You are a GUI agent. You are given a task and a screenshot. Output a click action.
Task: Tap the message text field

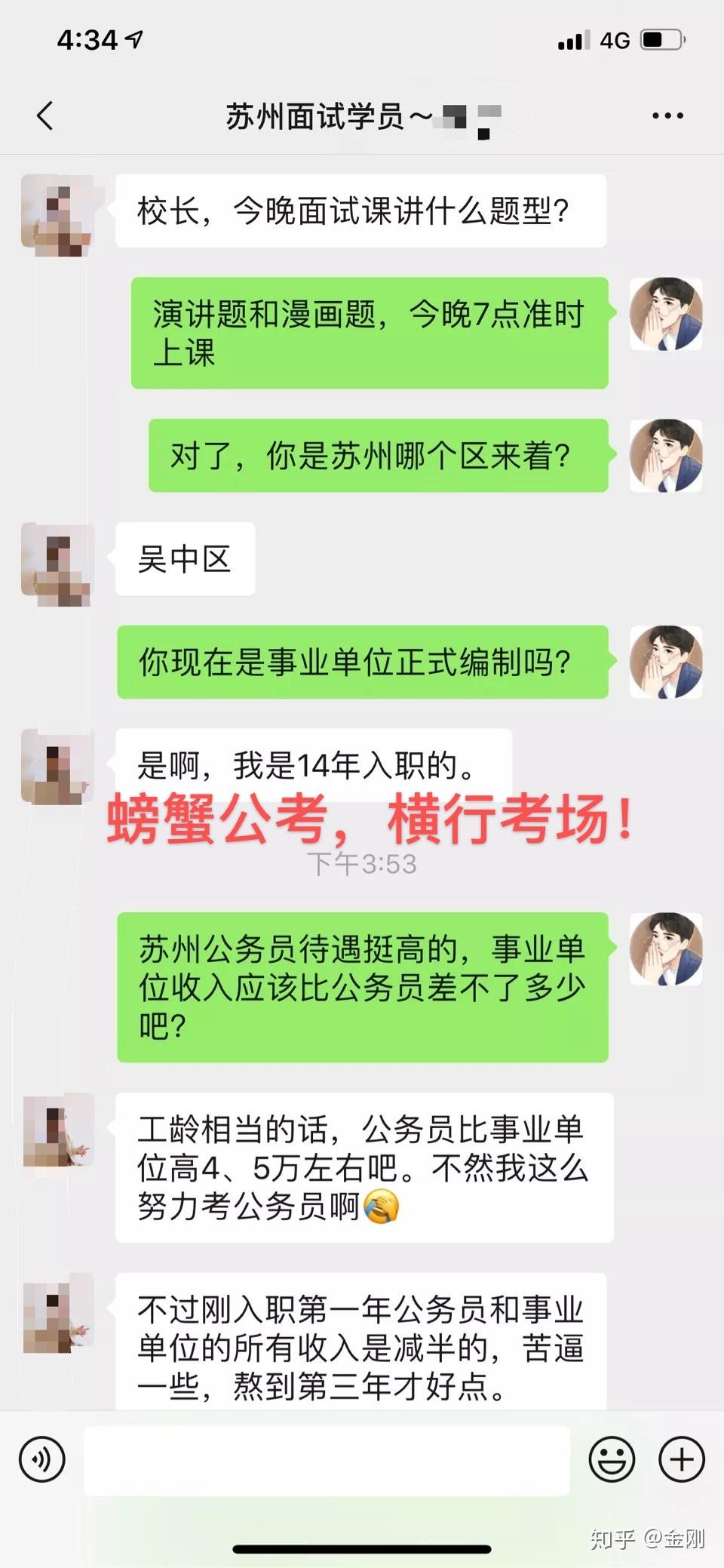tap(326, 1460)
